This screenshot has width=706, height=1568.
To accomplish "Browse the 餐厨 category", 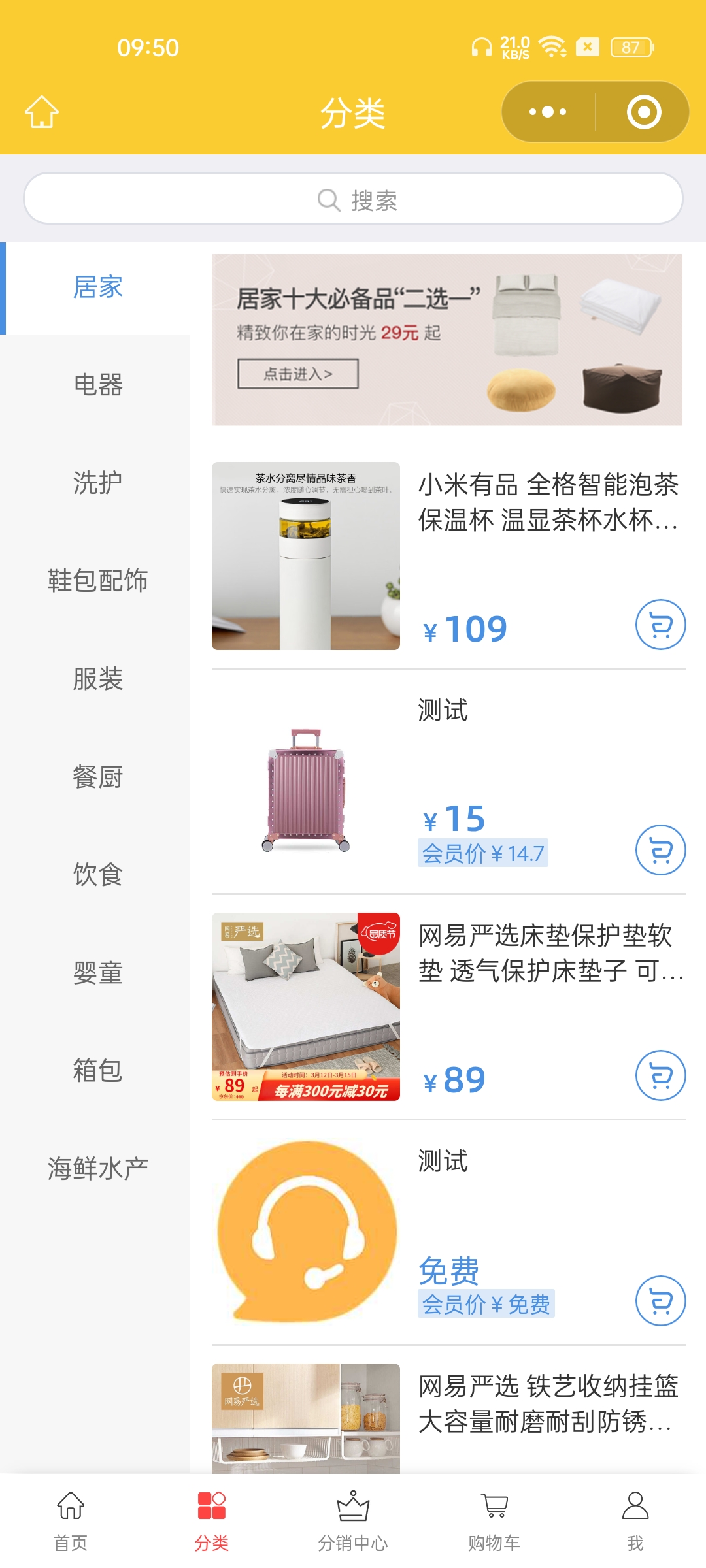I will pyautogui.click(x=98, y=777).
